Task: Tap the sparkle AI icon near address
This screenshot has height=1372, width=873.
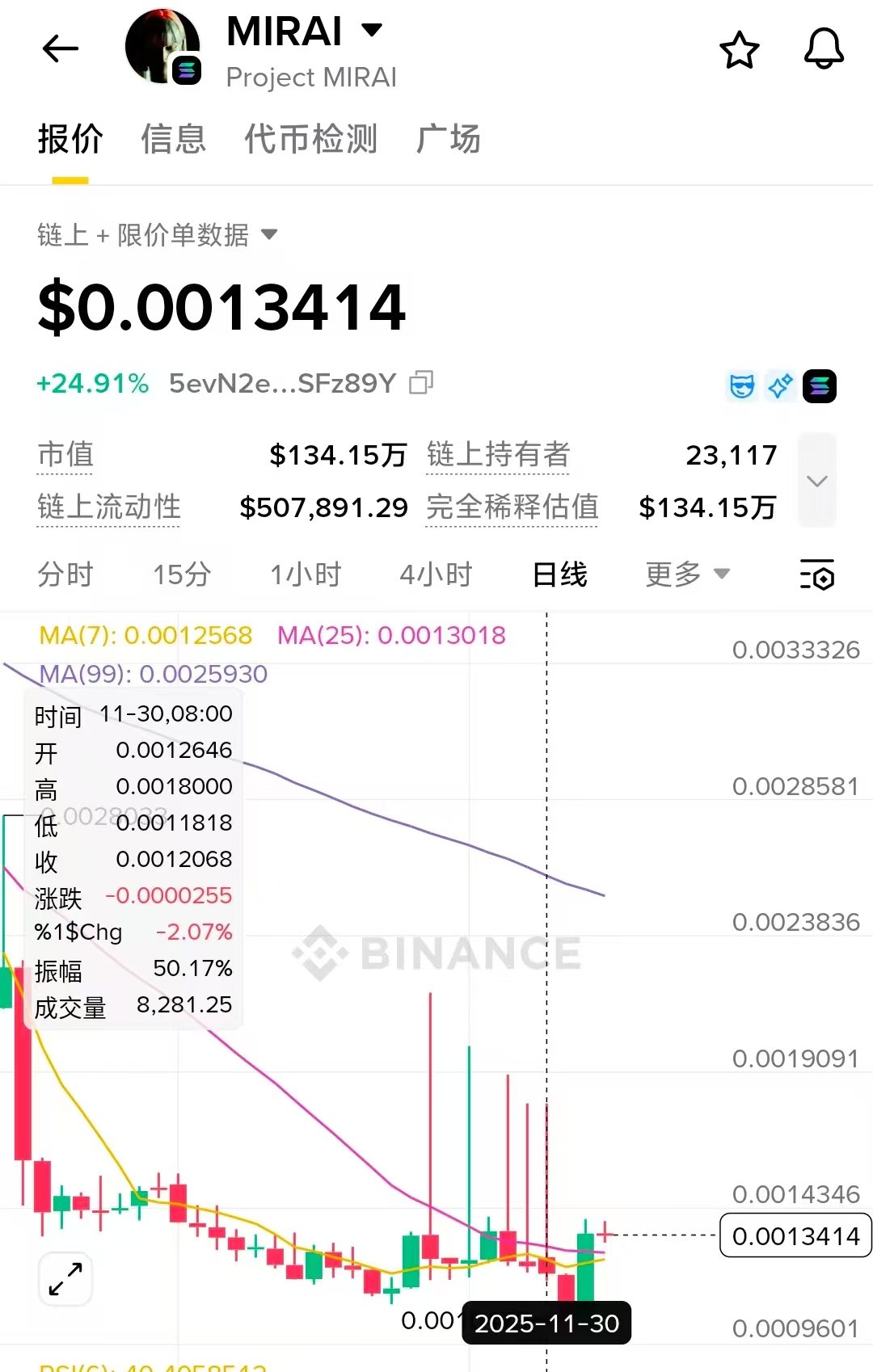Action: coord(780,386)
